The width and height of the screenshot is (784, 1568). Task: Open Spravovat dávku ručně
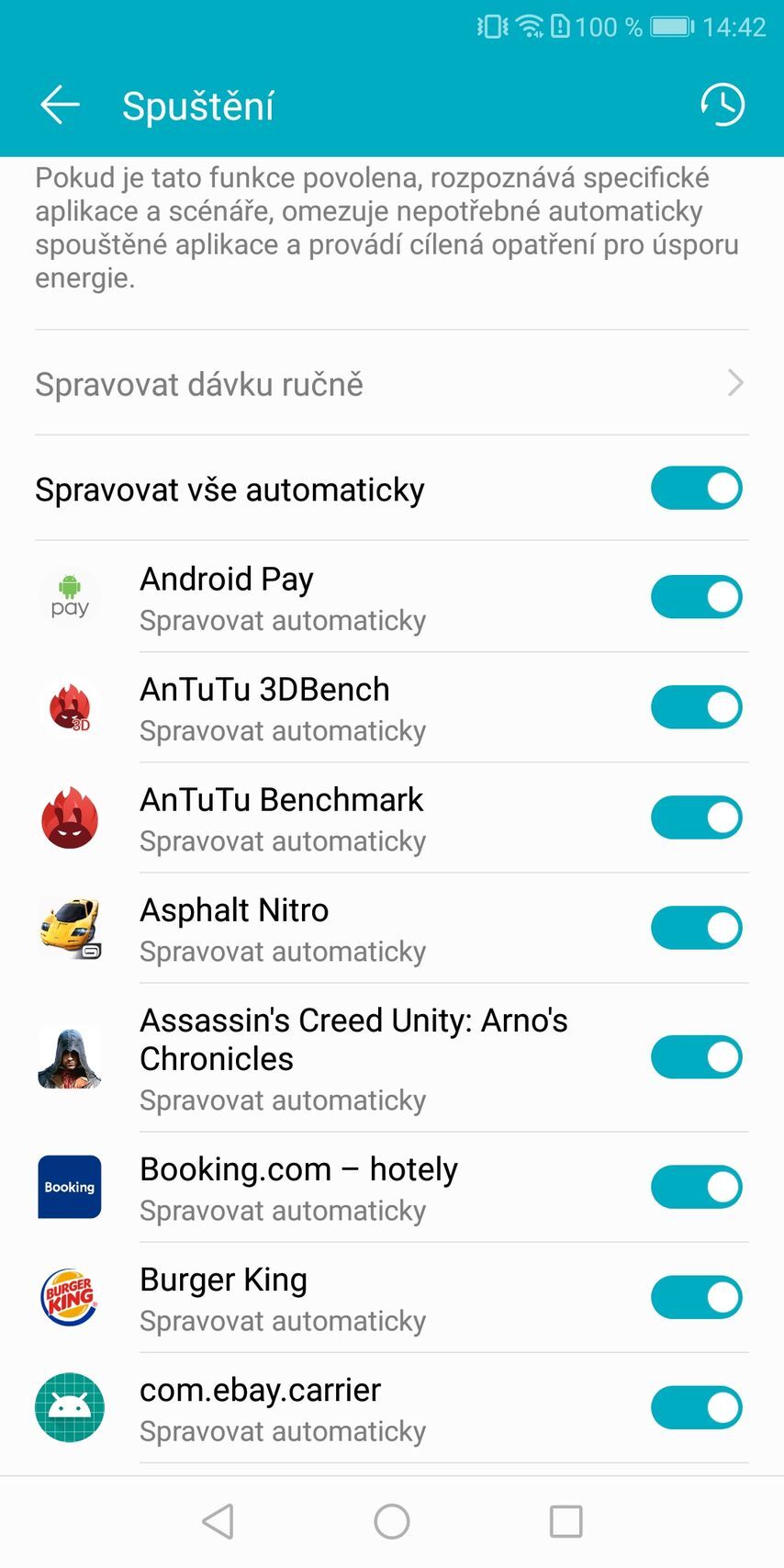[391, 383]
